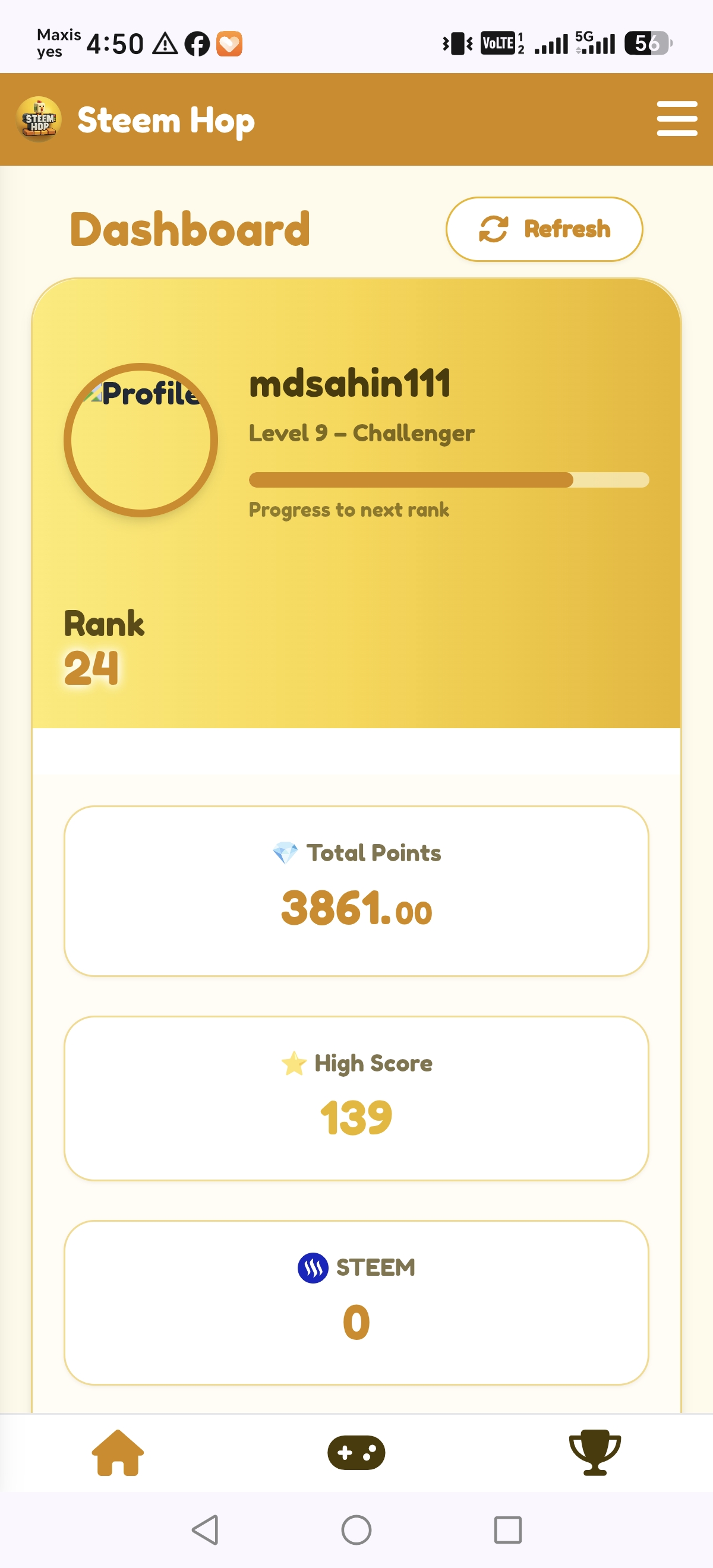The width and height of the screenshot is (713, 1568).
Task: Go back with system back button
Action: pos(205,1529)
